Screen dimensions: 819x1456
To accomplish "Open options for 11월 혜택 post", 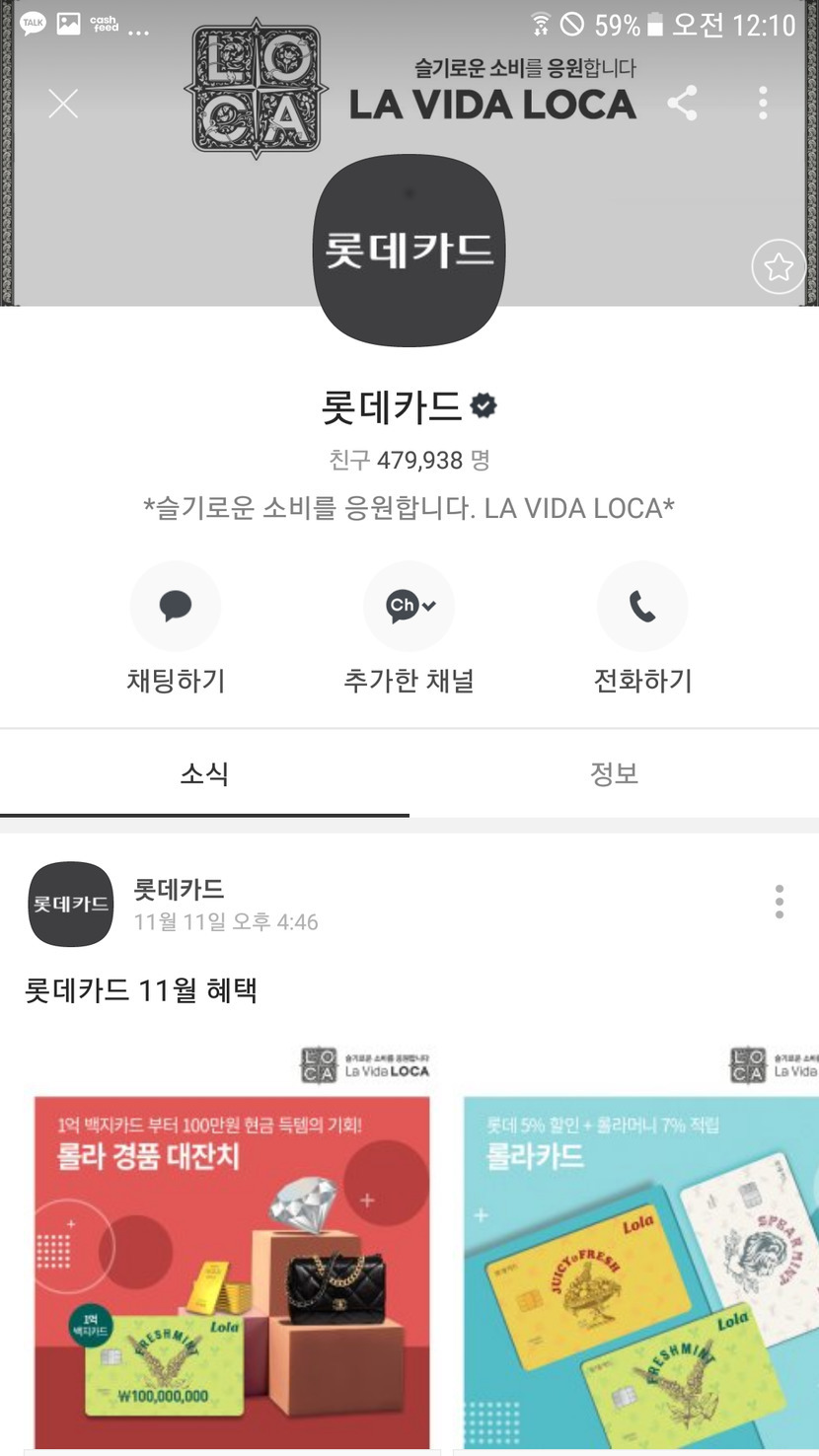I will coord(779,902).
